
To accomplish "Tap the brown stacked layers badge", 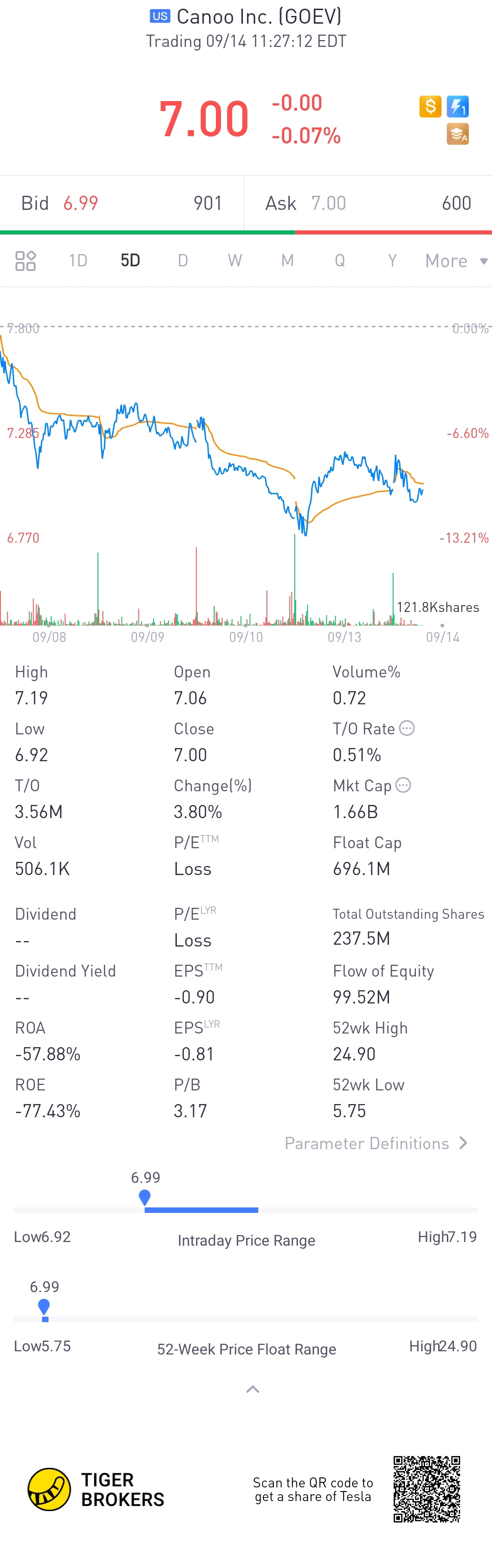I will 457,134.
